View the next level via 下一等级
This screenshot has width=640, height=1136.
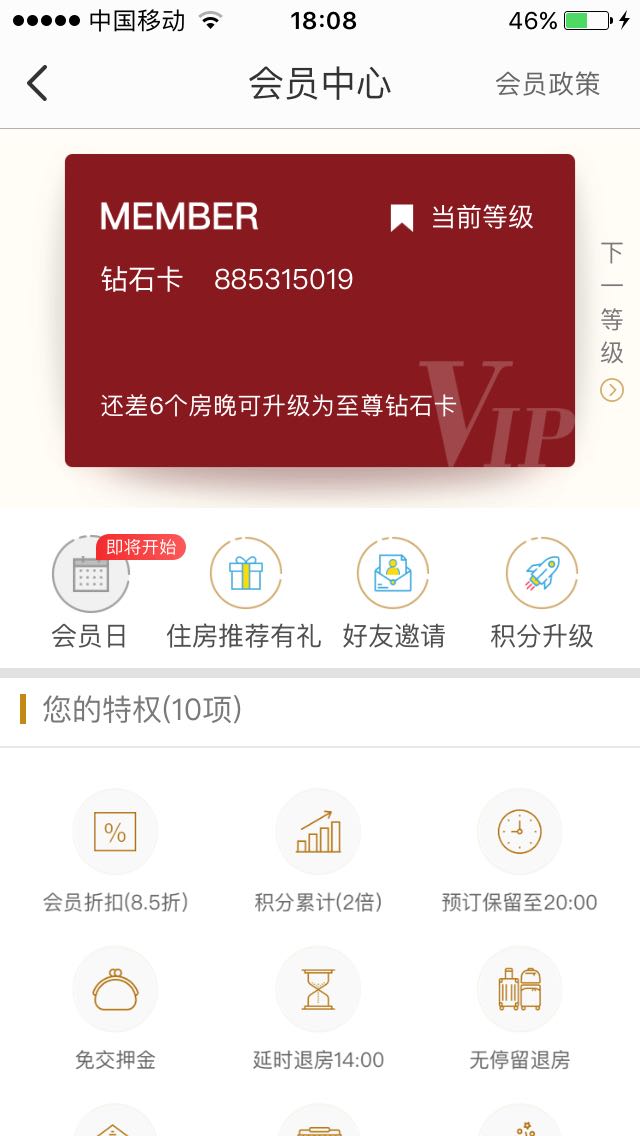point(612,320)
